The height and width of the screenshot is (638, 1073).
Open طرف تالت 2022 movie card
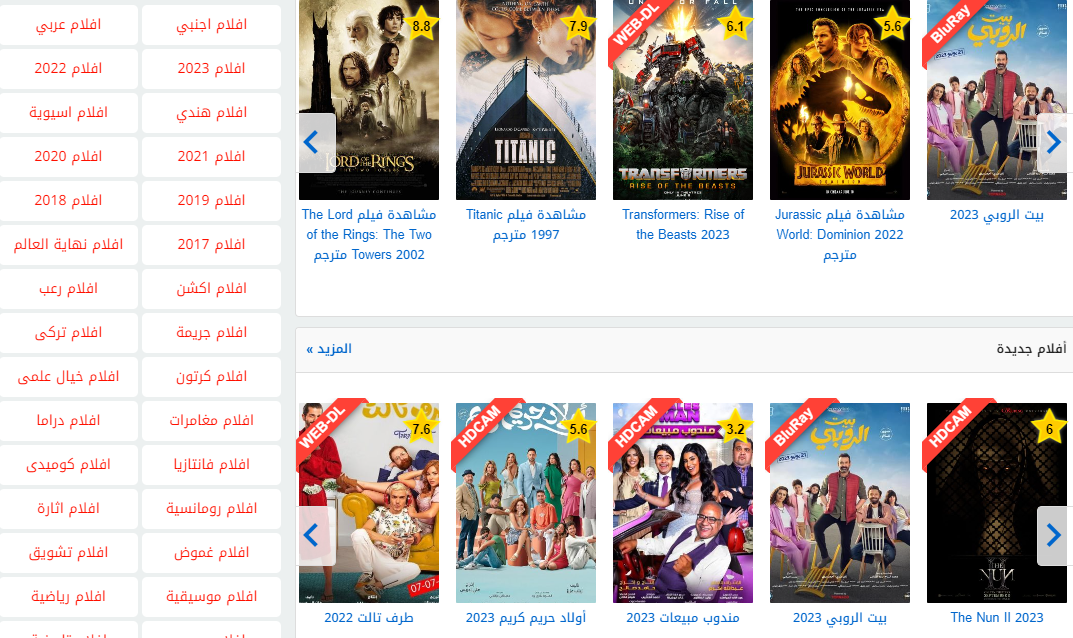(x=369, y=503)
